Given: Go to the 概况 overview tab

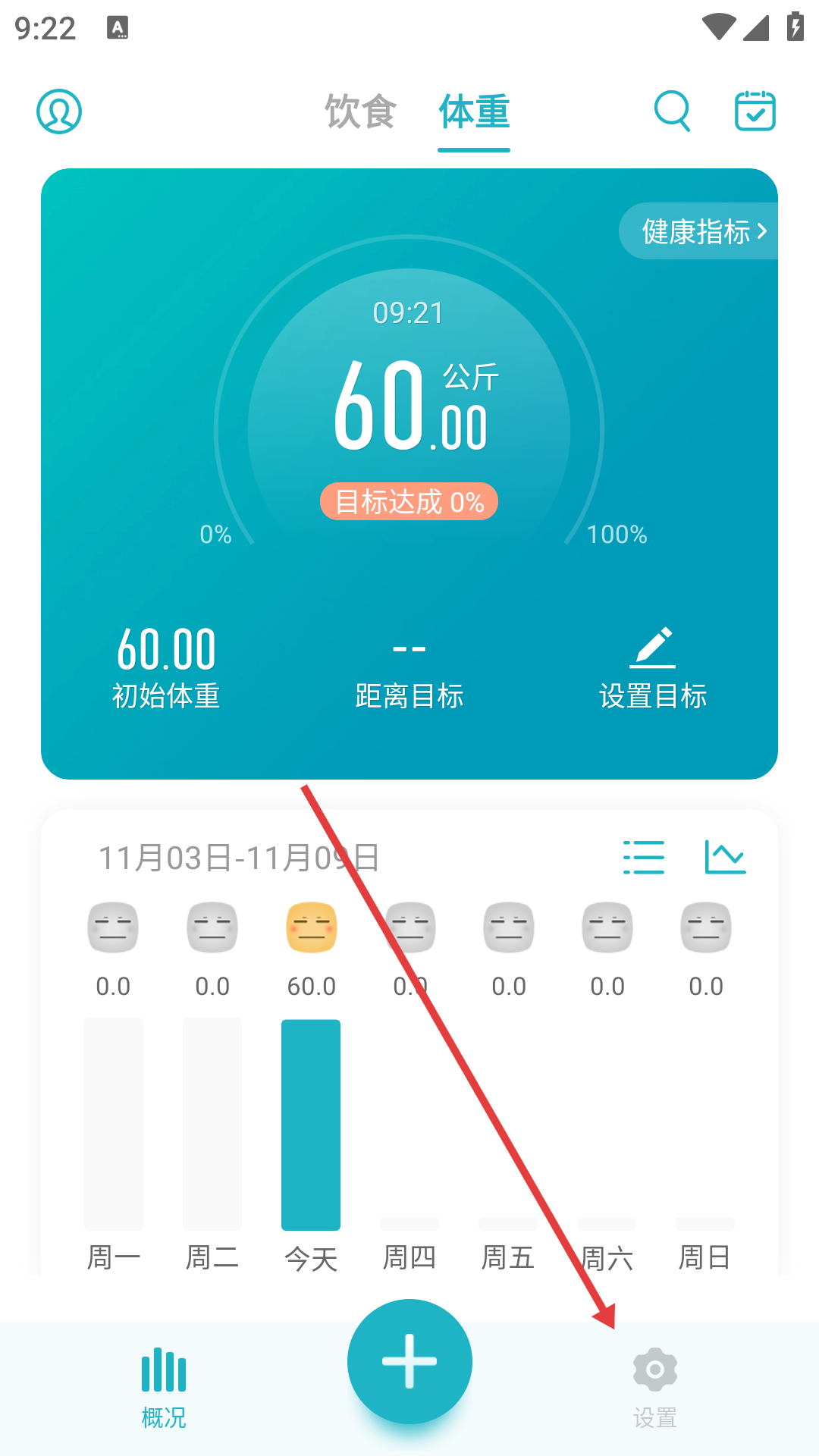Looking at the screenshot, I should point(164,1388).
